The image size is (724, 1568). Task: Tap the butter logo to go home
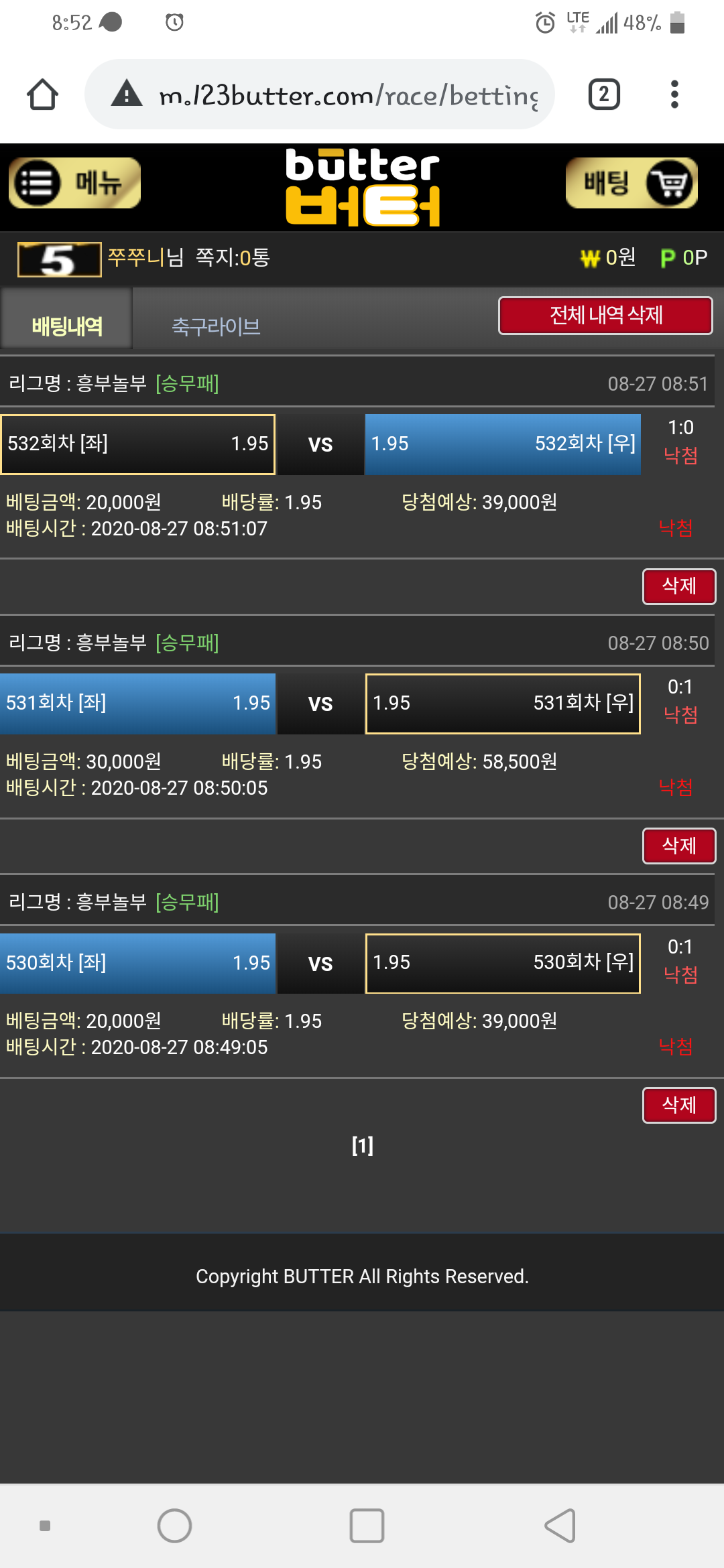362,188
